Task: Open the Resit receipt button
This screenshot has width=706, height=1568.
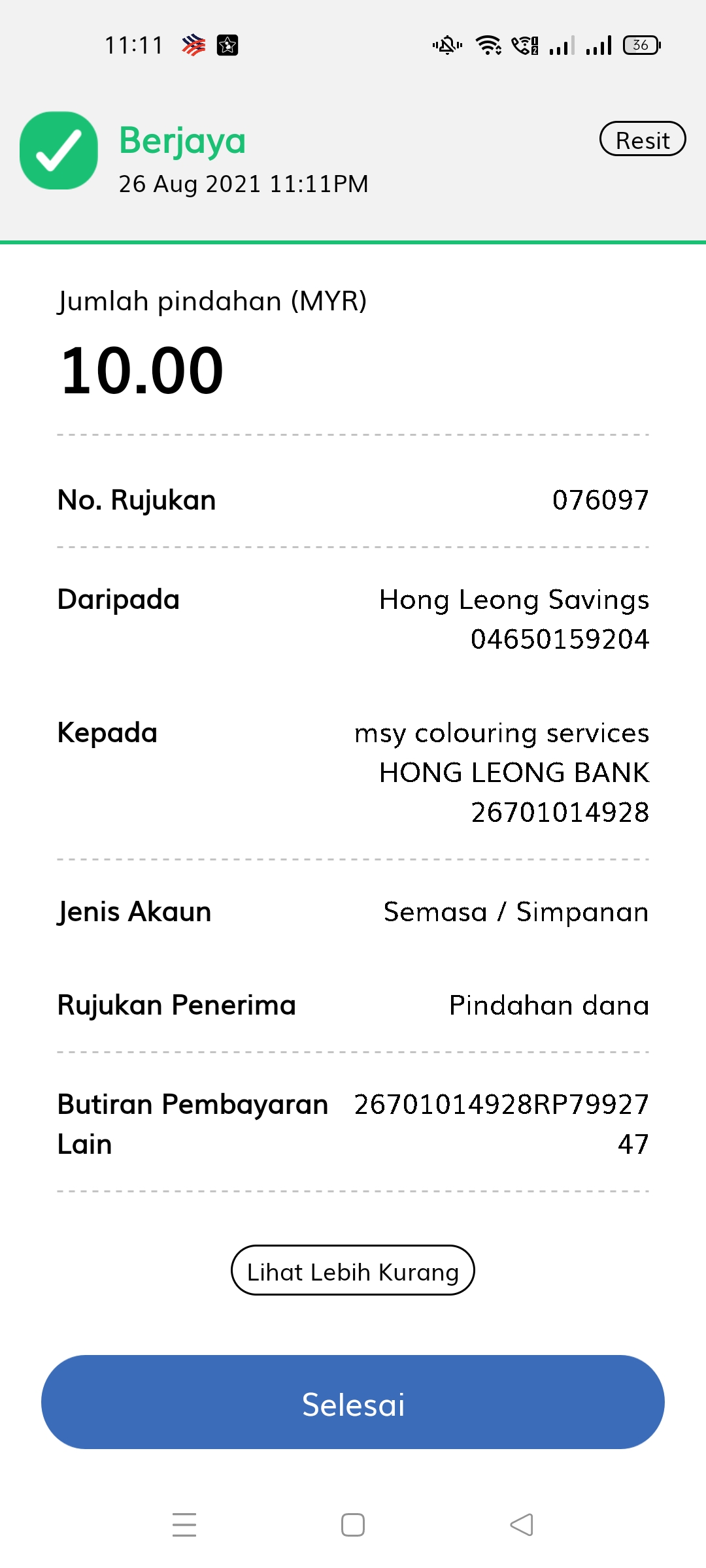Action: (x=643, y=139)
